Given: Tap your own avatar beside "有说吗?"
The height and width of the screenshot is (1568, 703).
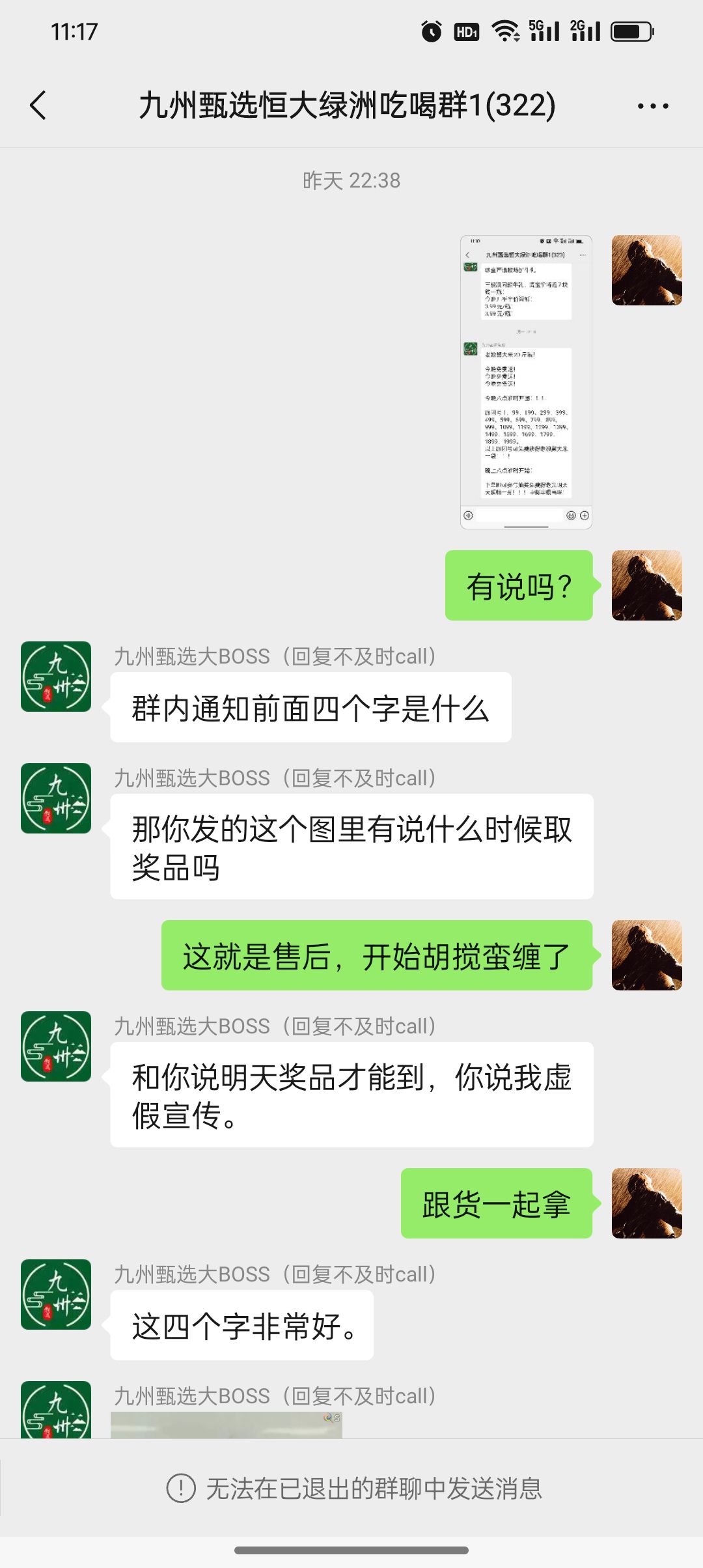Looking at the screenshot, I should [647, 585].
